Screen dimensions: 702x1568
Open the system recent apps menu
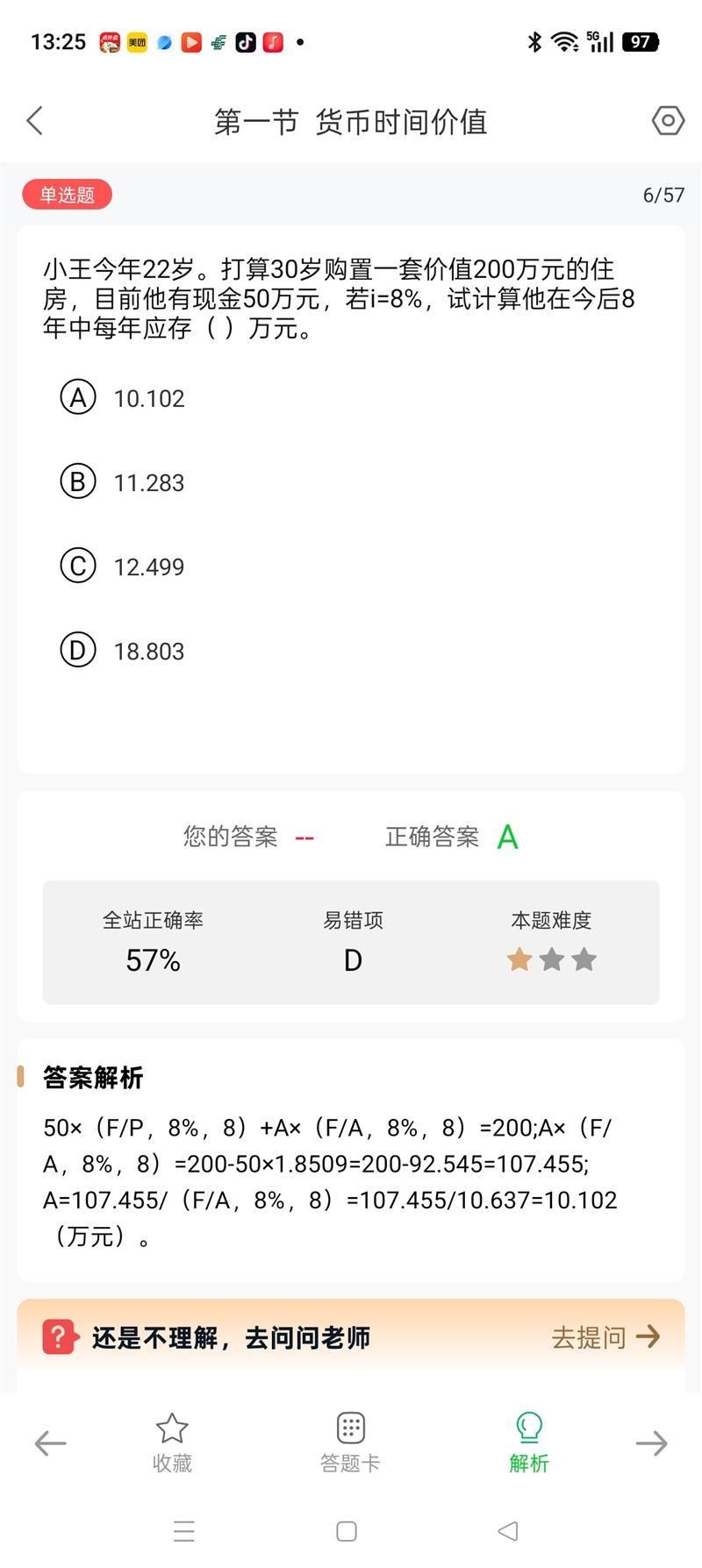point(184,1531)
